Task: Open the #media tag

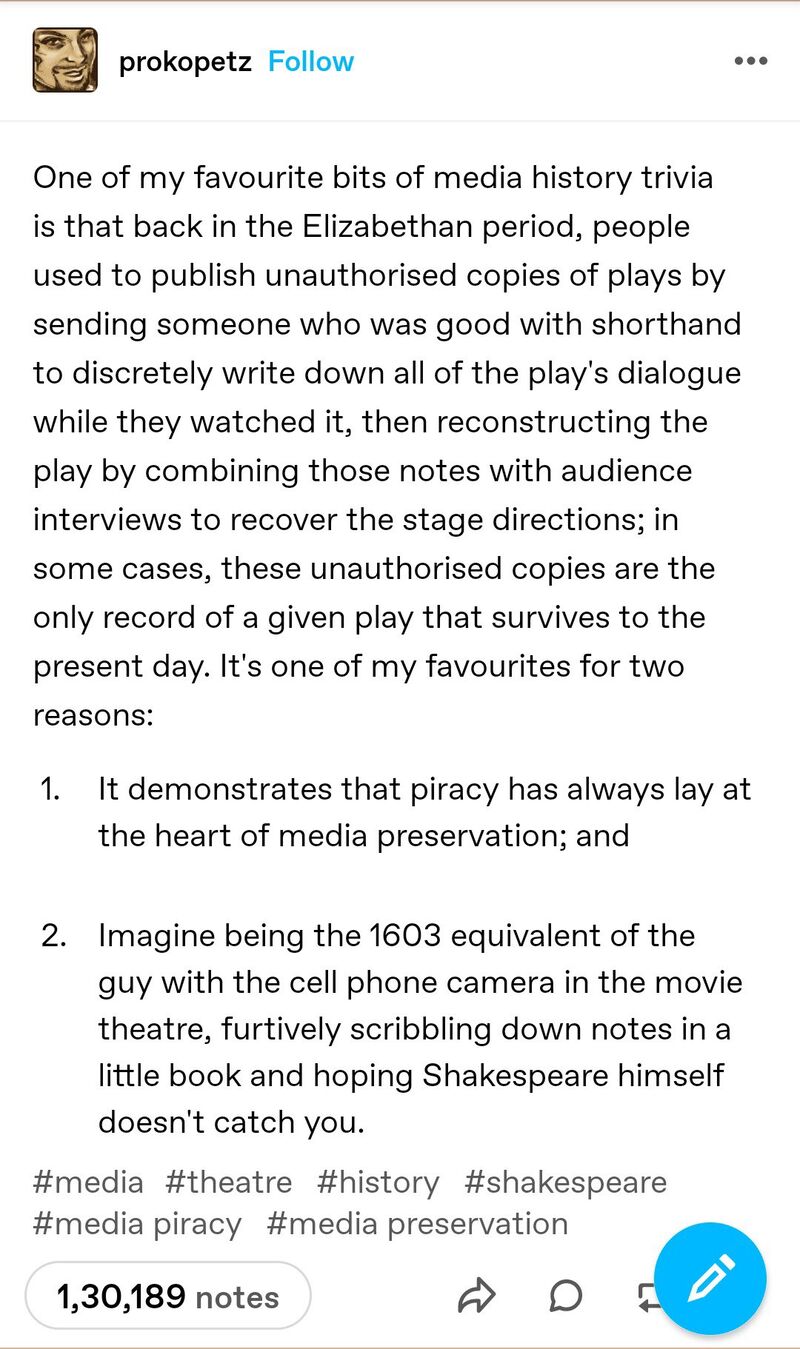Action: (88, 1182)
